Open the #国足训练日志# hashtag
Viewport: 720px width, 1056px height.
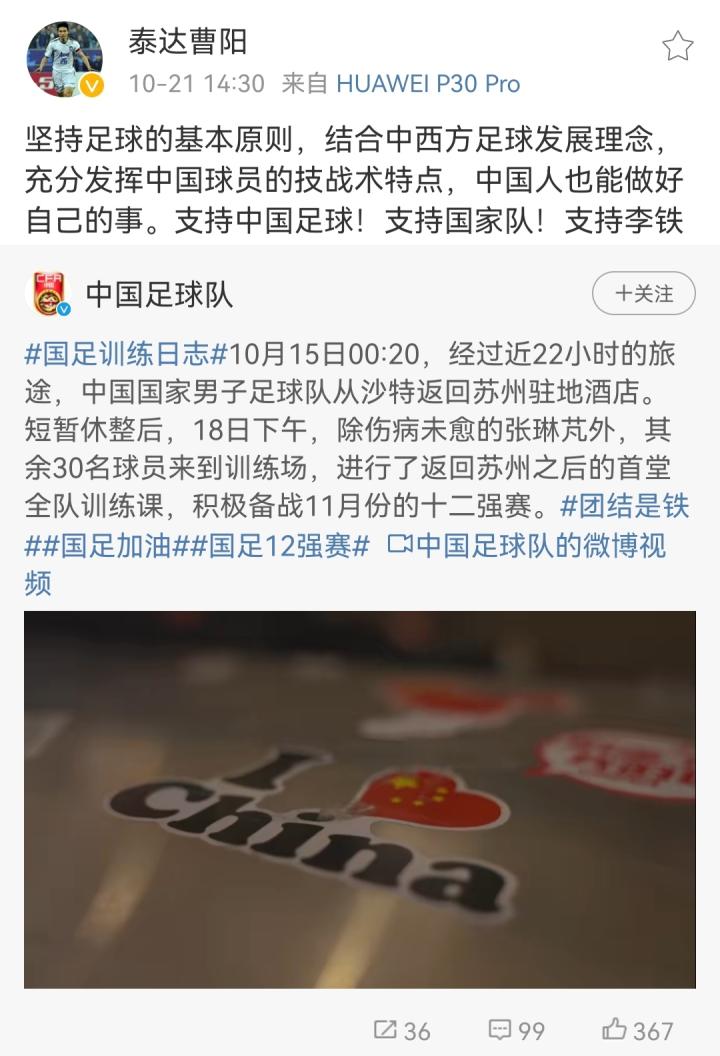pyautogui.click(x=127, y=354)
